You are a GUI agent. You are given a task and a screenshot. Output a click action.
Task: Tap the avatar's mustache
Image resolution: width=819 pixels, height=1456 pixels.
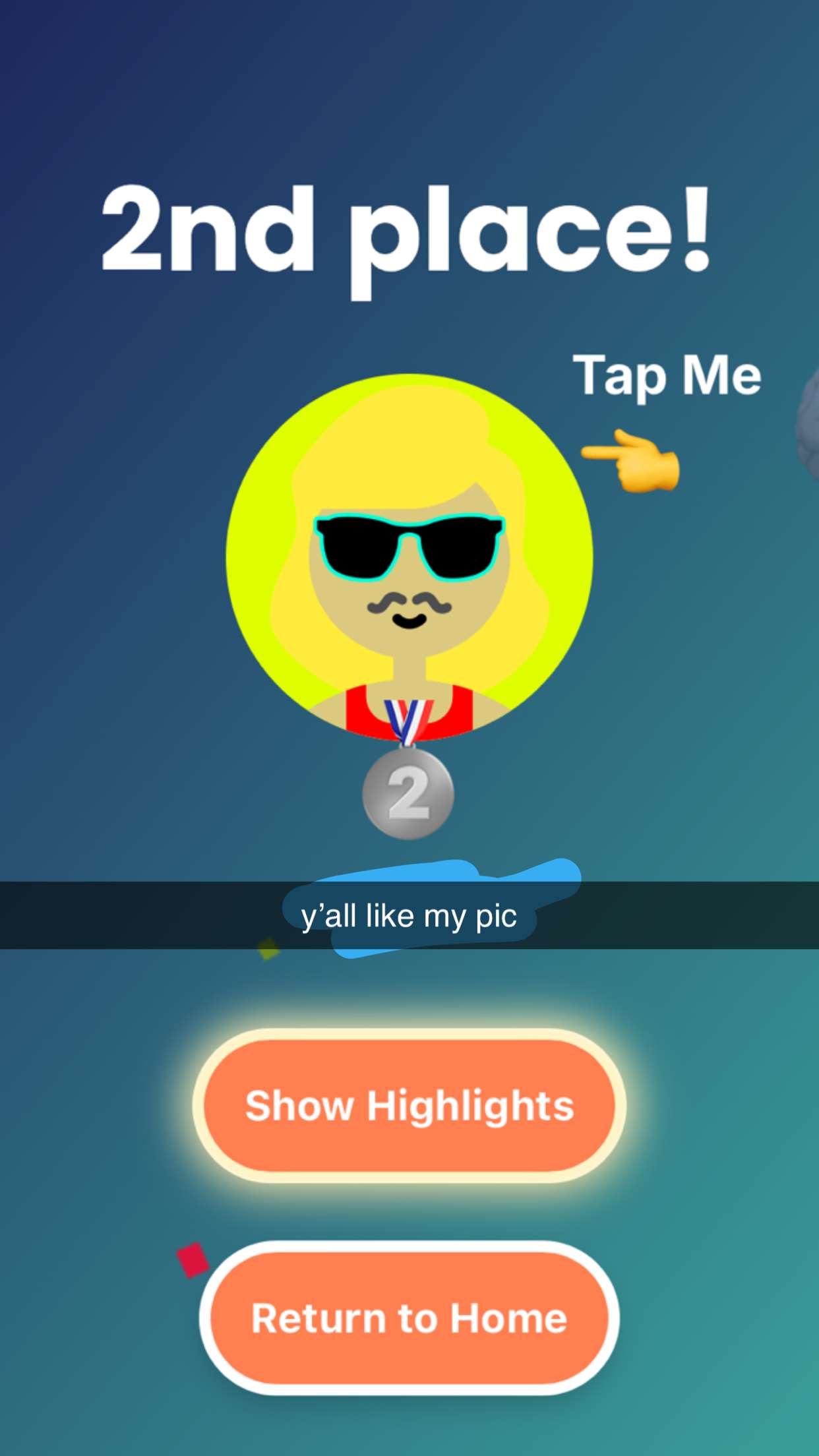pyautogui.click(x=409, y=603)
